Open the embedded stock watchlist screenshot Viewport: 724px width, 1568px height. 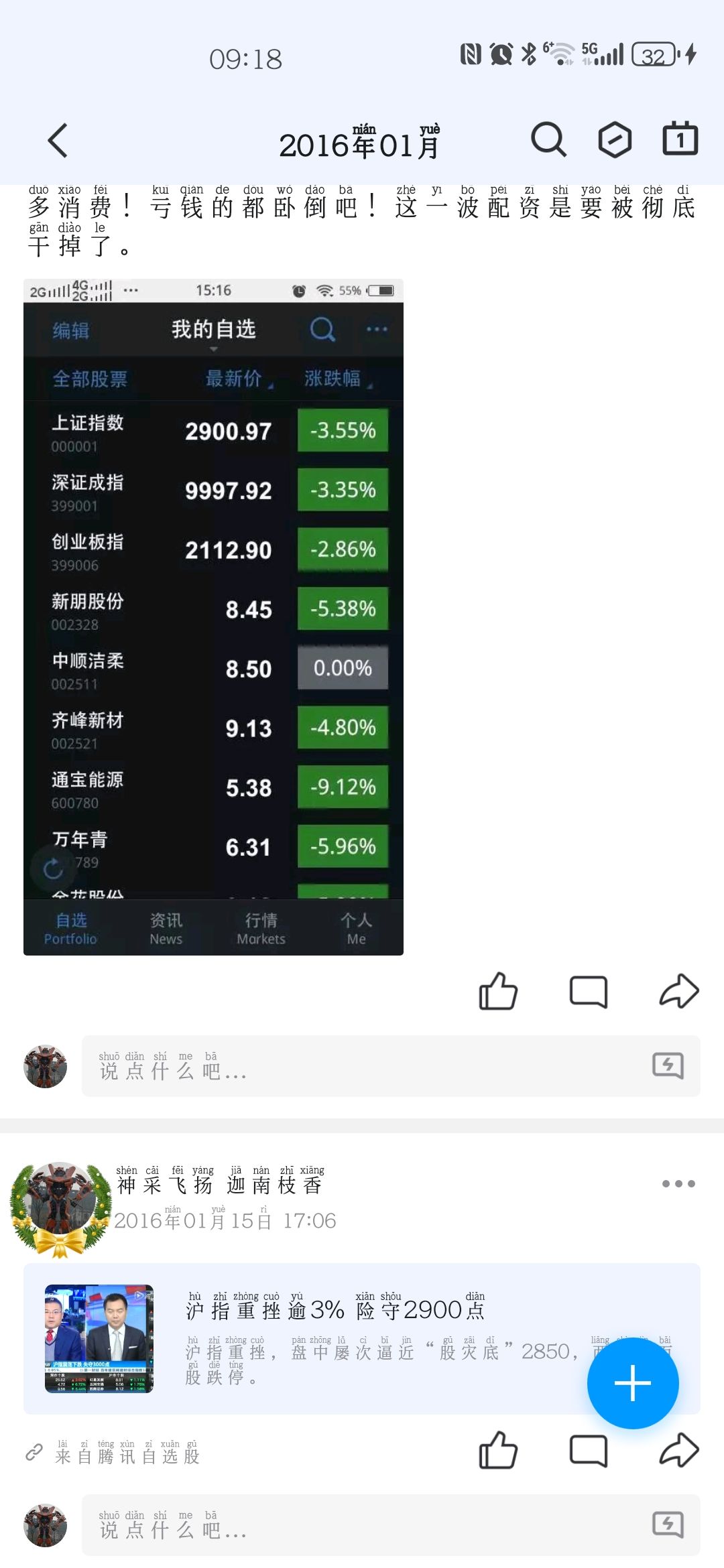coord(213,616)
